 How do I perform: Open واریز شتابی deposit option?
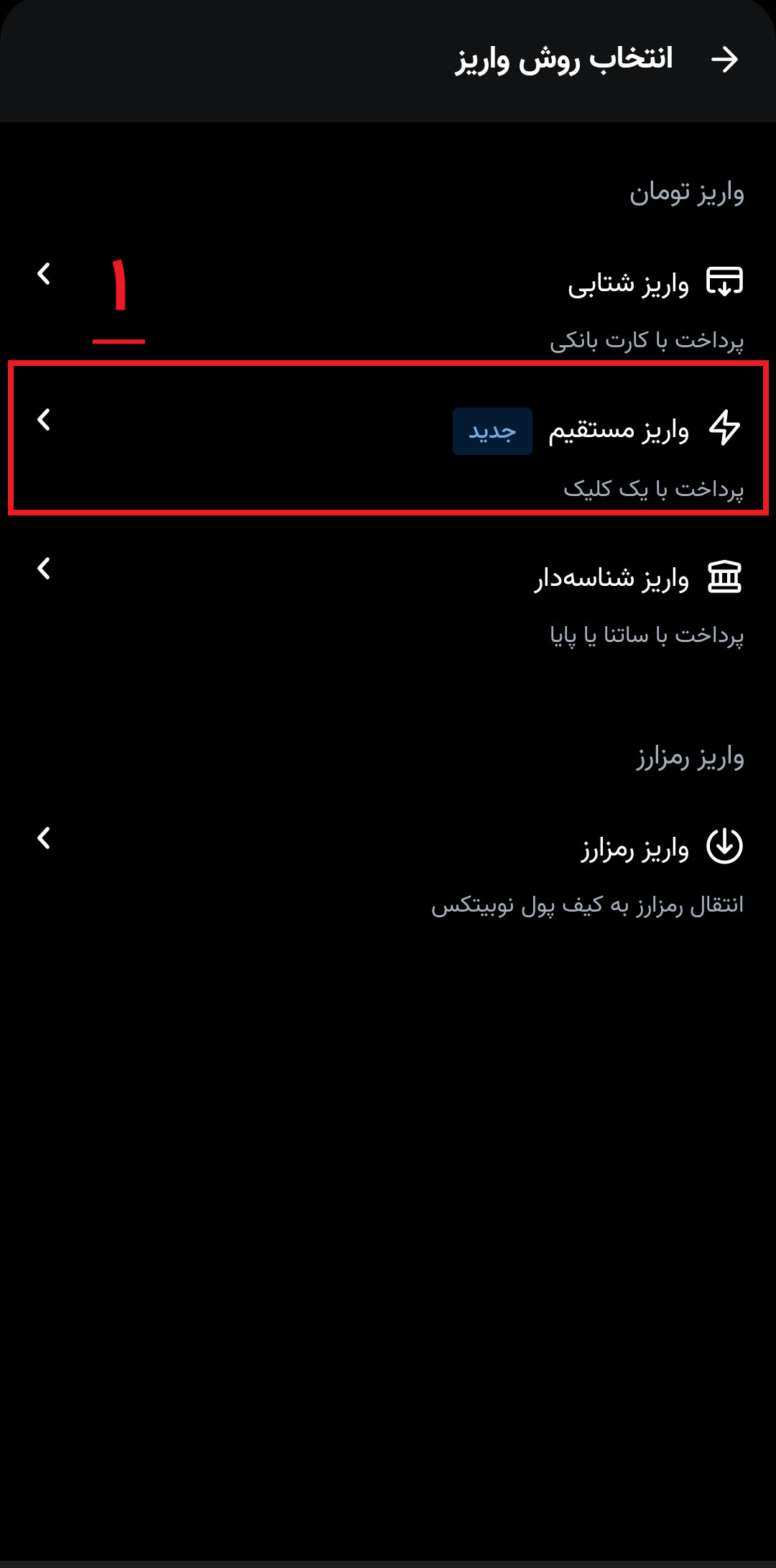tap(627, 285)
